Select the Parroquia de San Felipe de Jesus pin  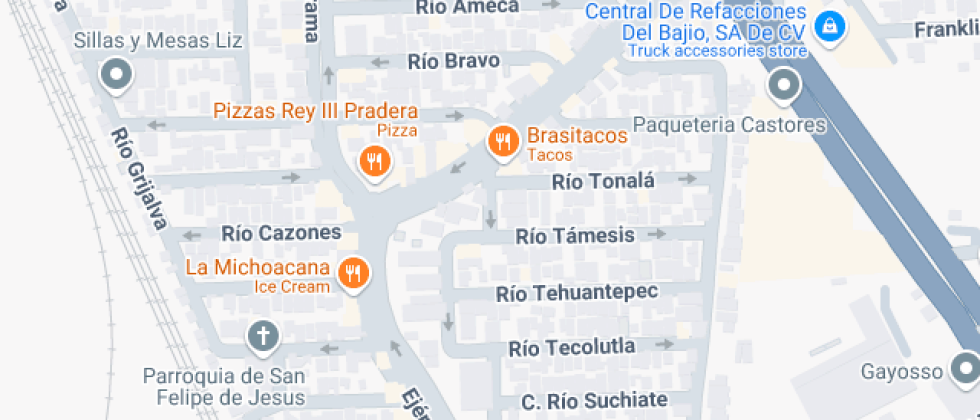263,336
